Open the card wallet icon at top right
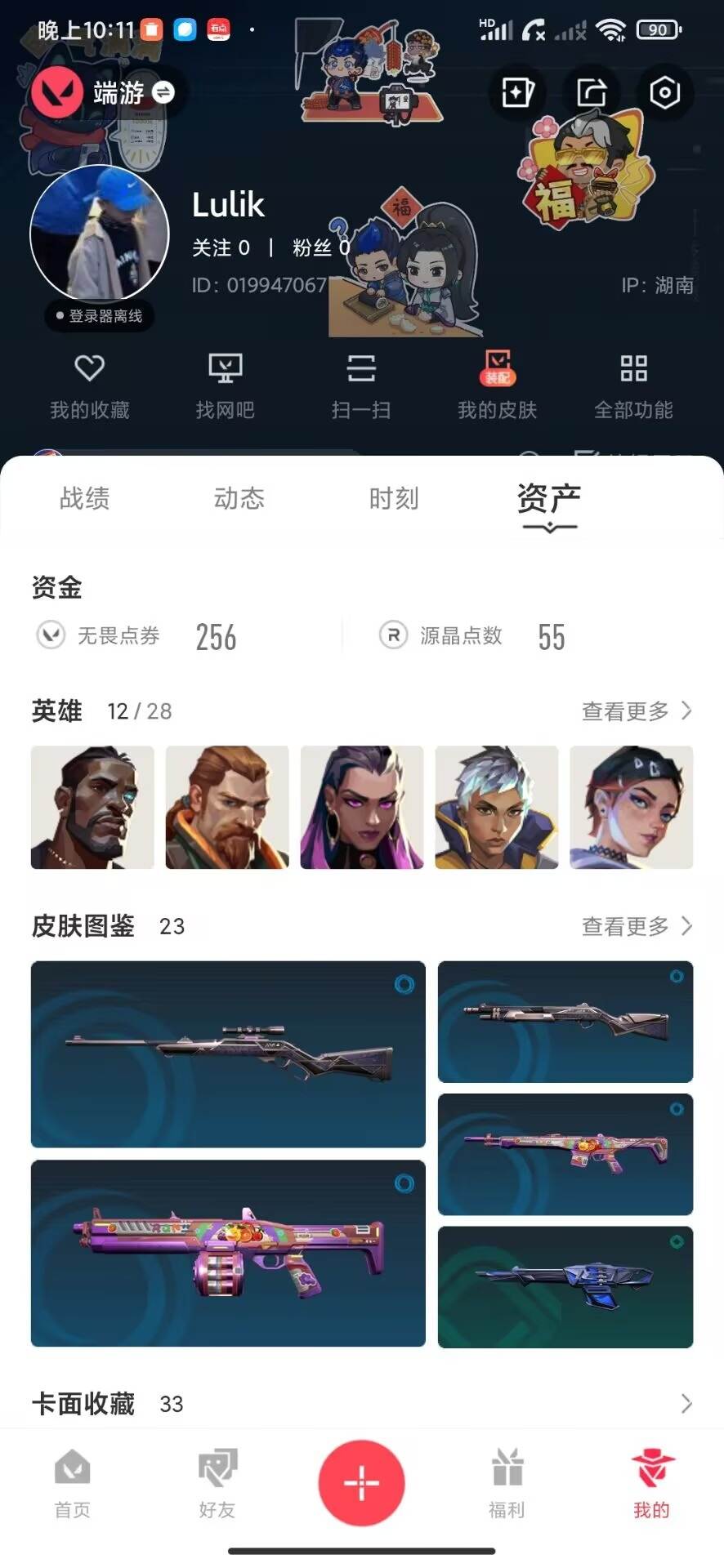 click(516, 93)
